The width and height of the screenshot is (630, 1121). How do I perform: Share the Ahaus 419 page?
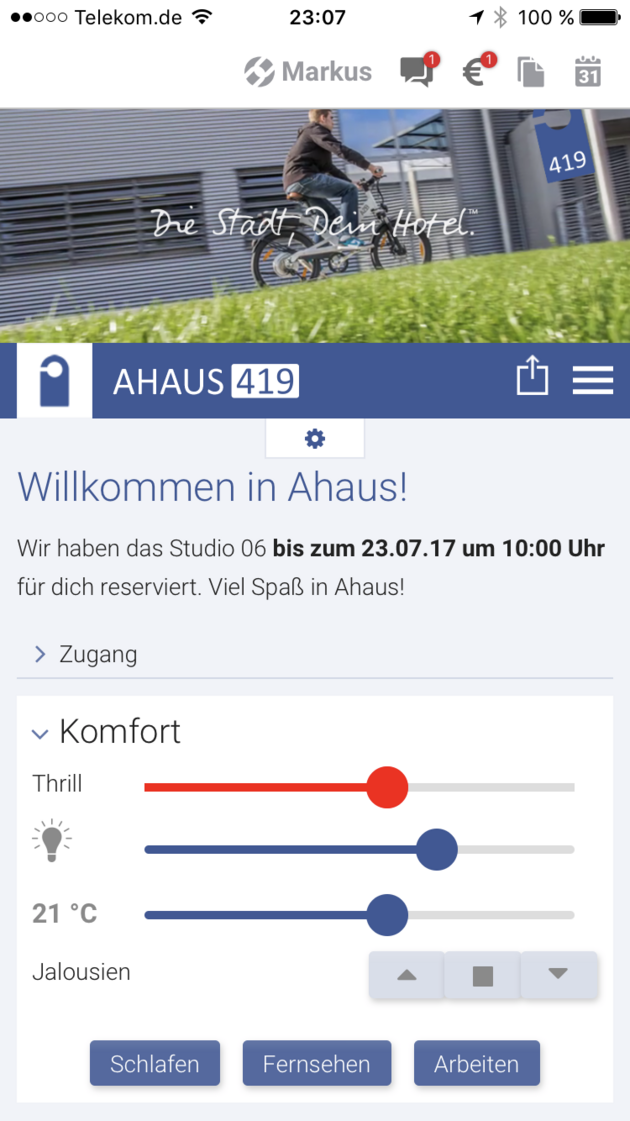[x=532, y=378]
